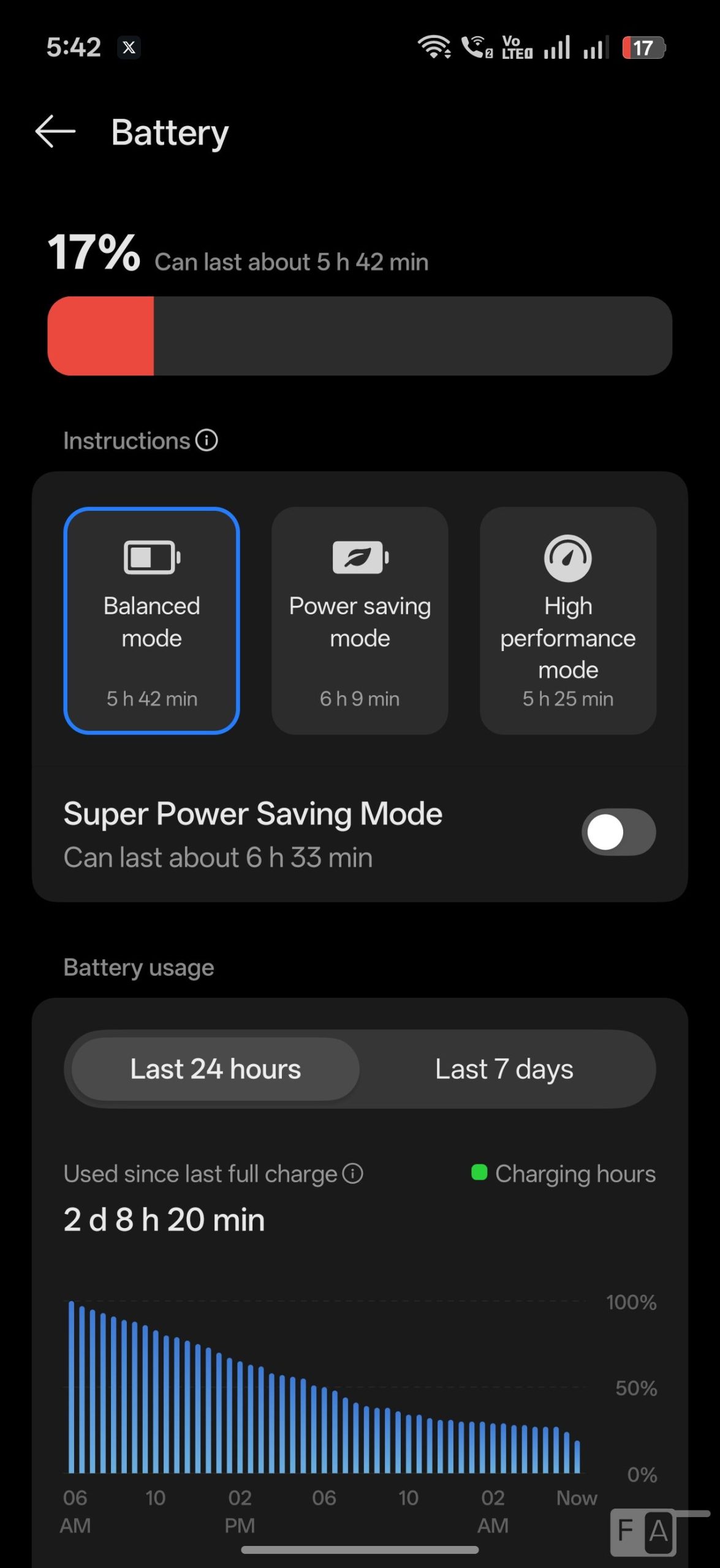Image resolution: width=720 pixels, height=1568 pixels.
Task: Show the Last 24 hours usage
Action: (x=215, y=1069)
